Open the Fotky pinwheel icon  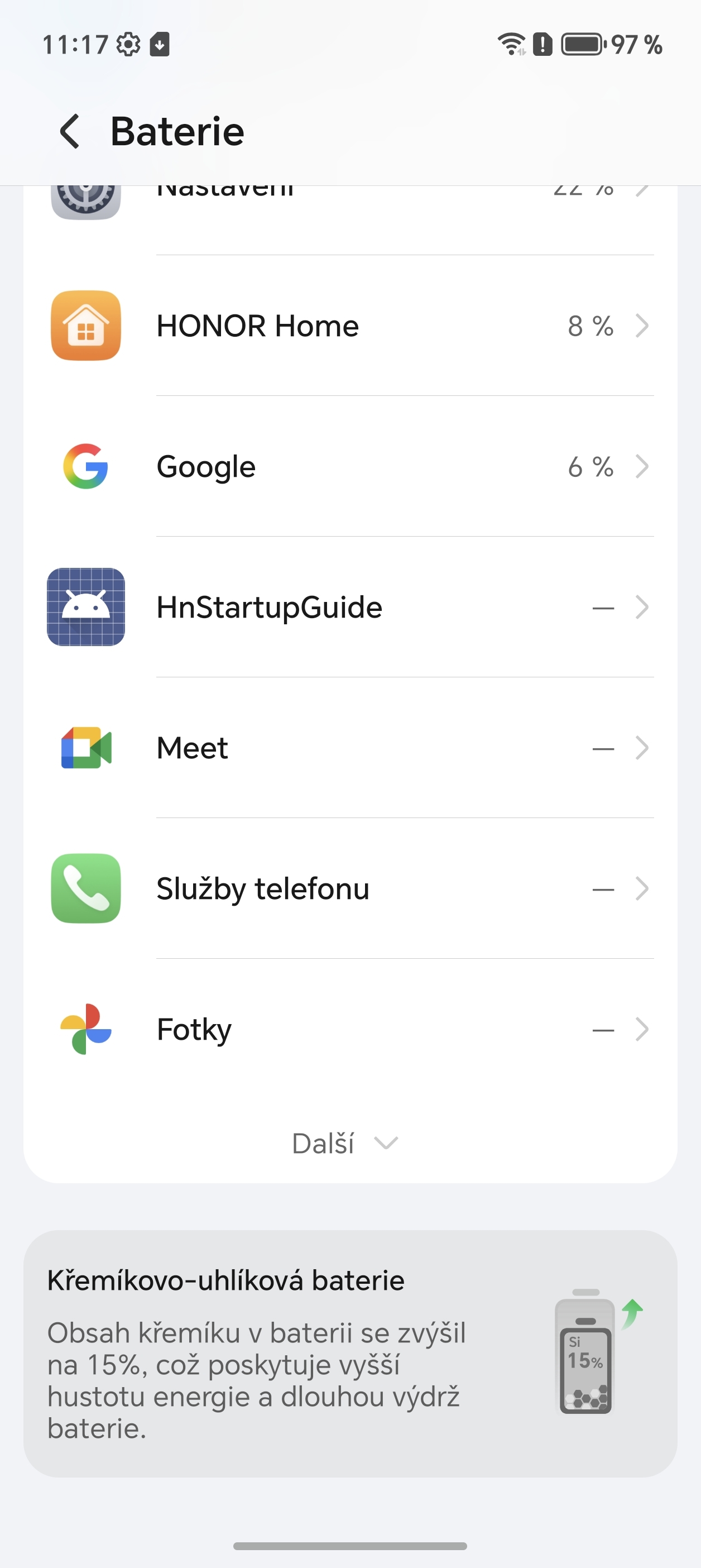point(86,1029)
